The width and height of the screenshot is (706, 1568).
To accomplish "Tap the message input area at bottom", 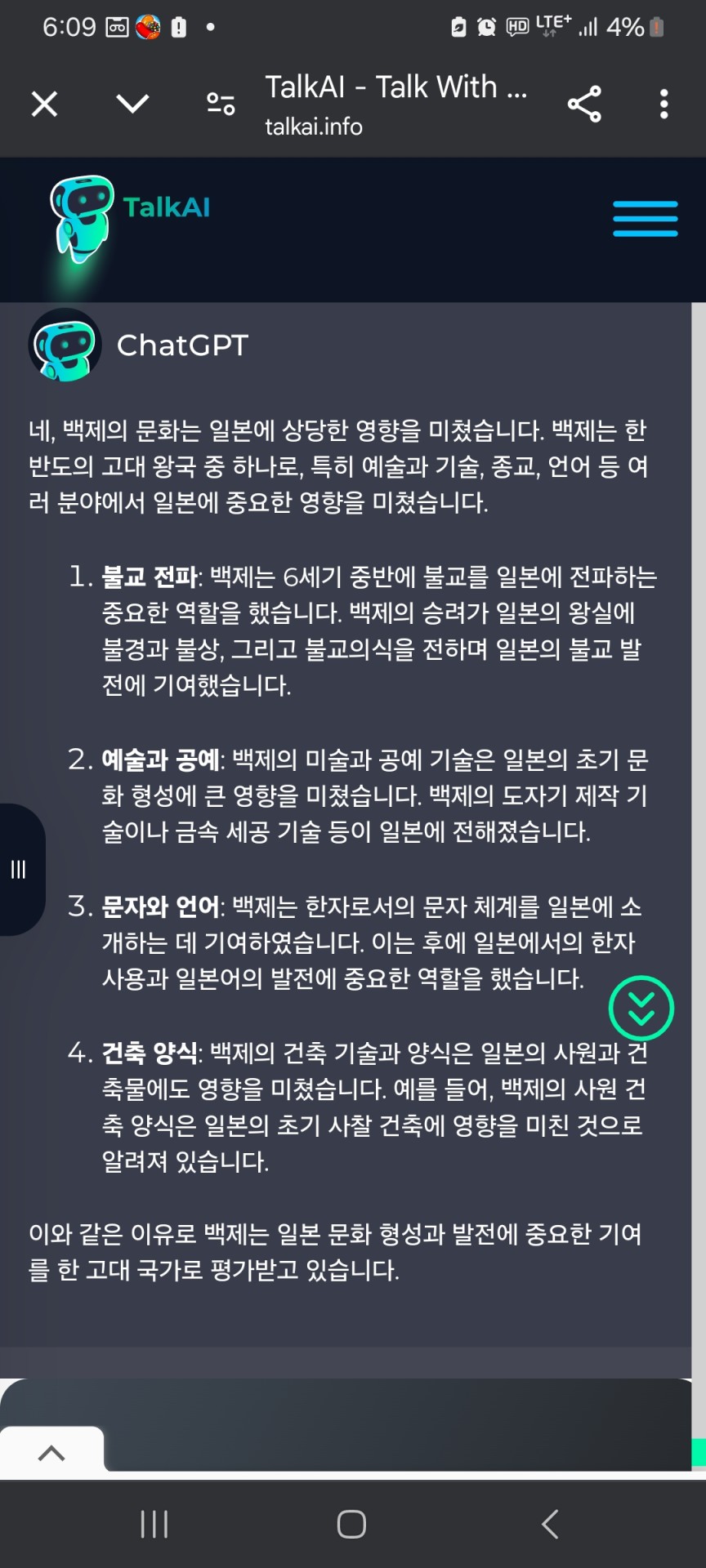I will click(x=392, y=1425).
